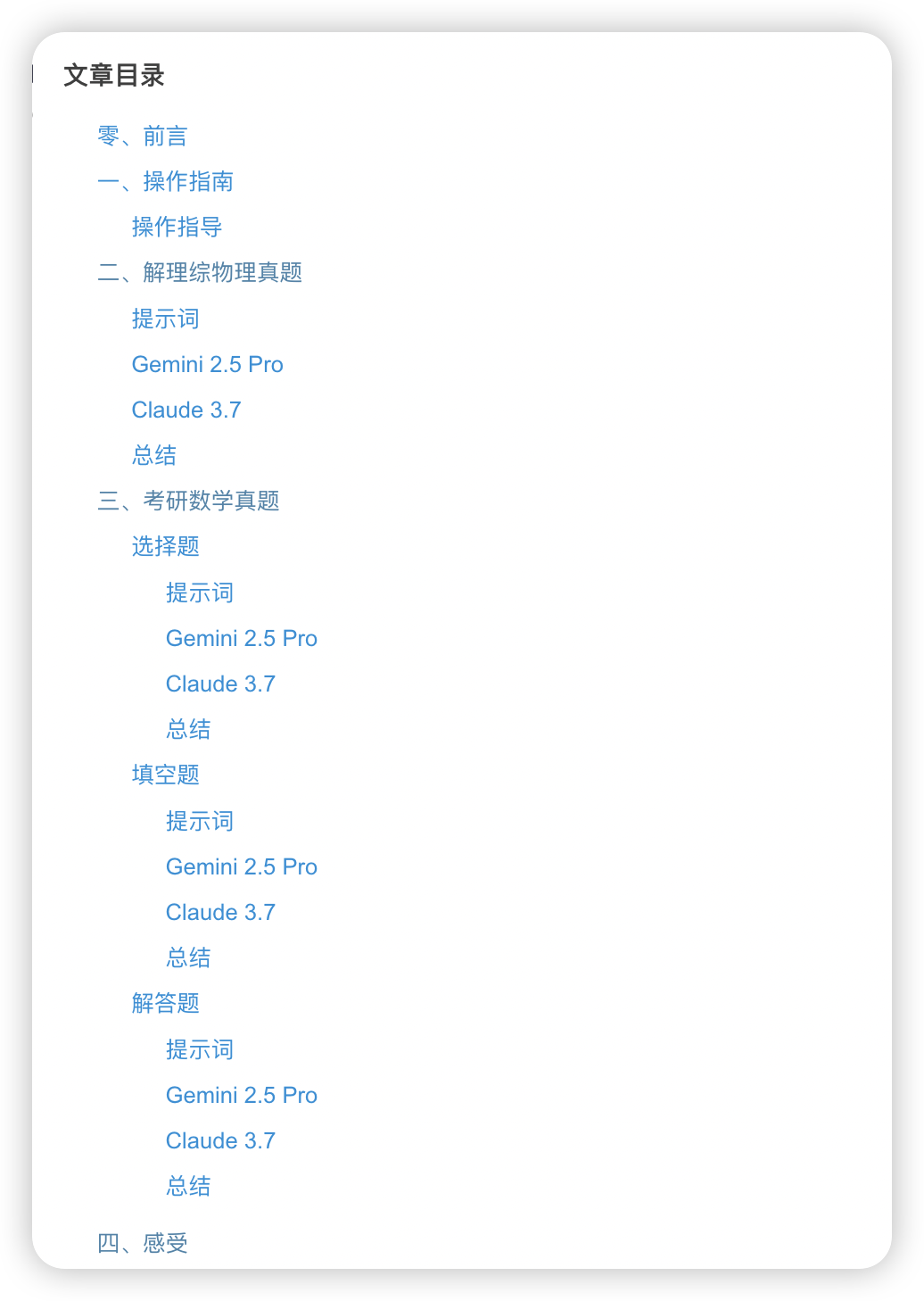Jump to the 零、前言 section

(143, 137)
